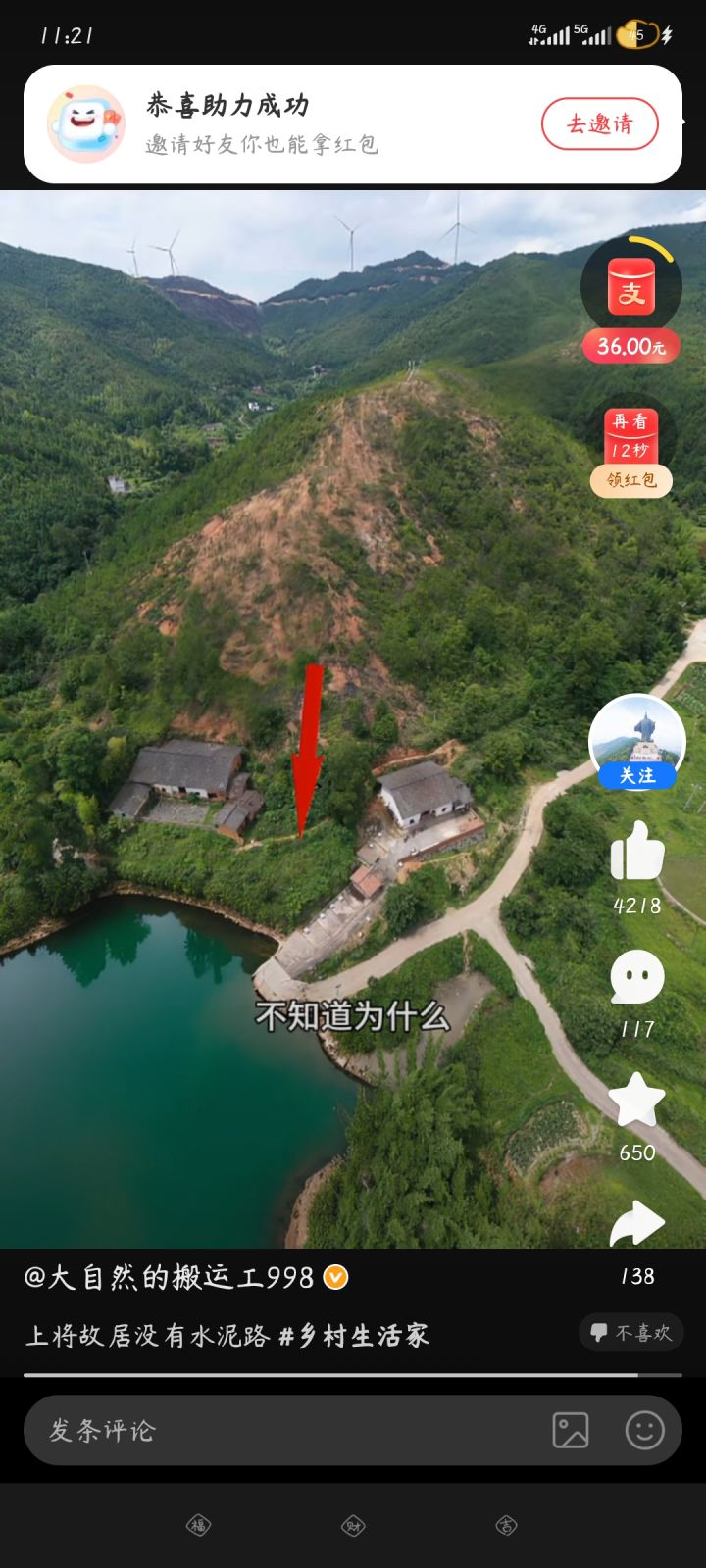Viewport: 706px width, 1568px height.
Task: Follow the creator via 关注 avatar
Action: 636,742
